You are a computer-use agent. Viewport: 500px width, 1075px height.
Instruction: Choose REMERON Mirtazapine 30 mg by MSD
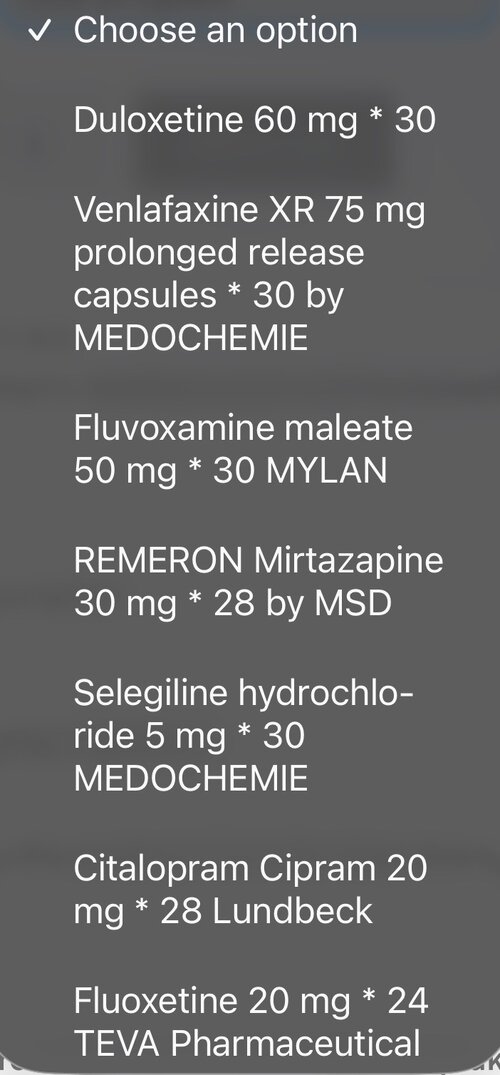(x=250, y=582)
